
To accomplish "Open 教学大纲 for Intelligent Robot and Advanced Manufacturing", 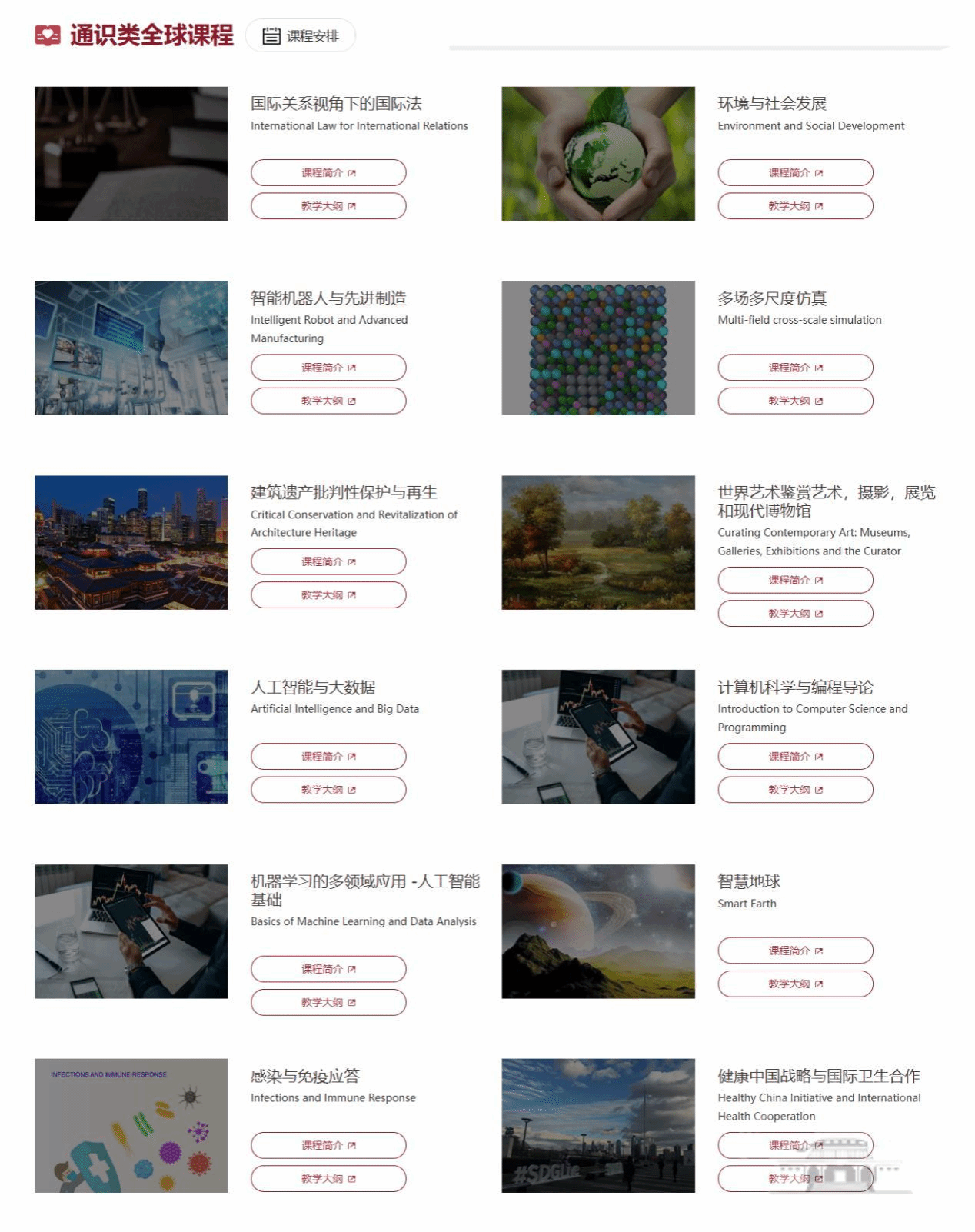I will tap(328, 401).
